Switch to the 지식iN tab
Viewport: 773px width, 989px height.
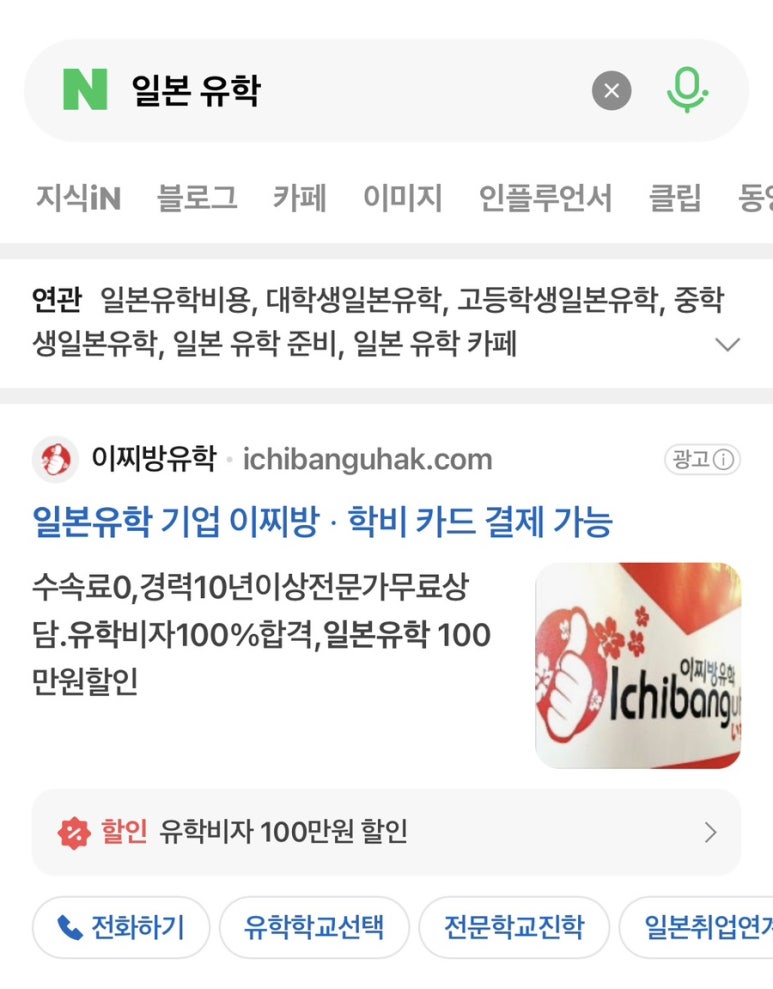pyautogui.click(x=78, y=198)
